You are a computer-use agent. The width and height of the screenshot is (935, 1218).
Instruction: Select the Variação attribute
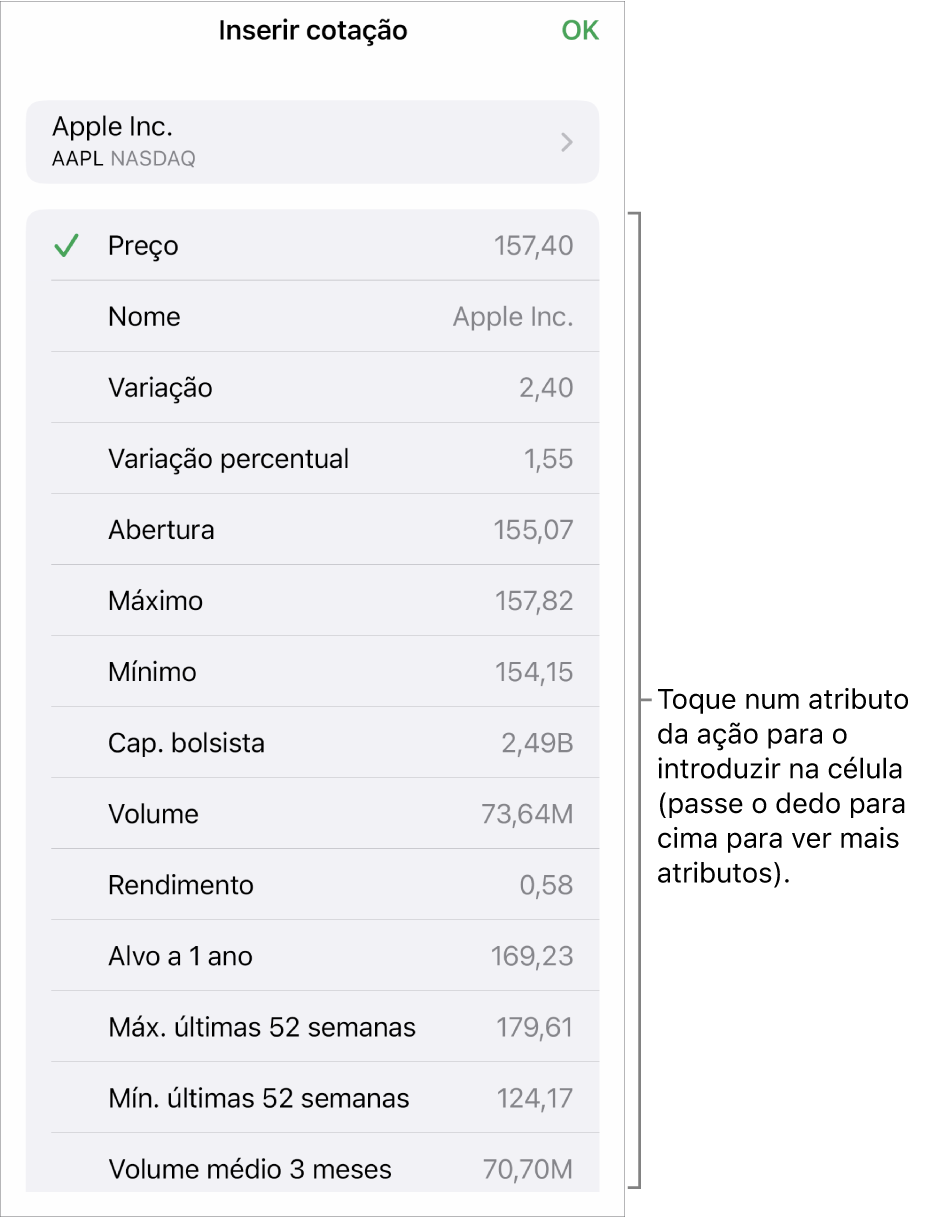click(x=312, y=388)
